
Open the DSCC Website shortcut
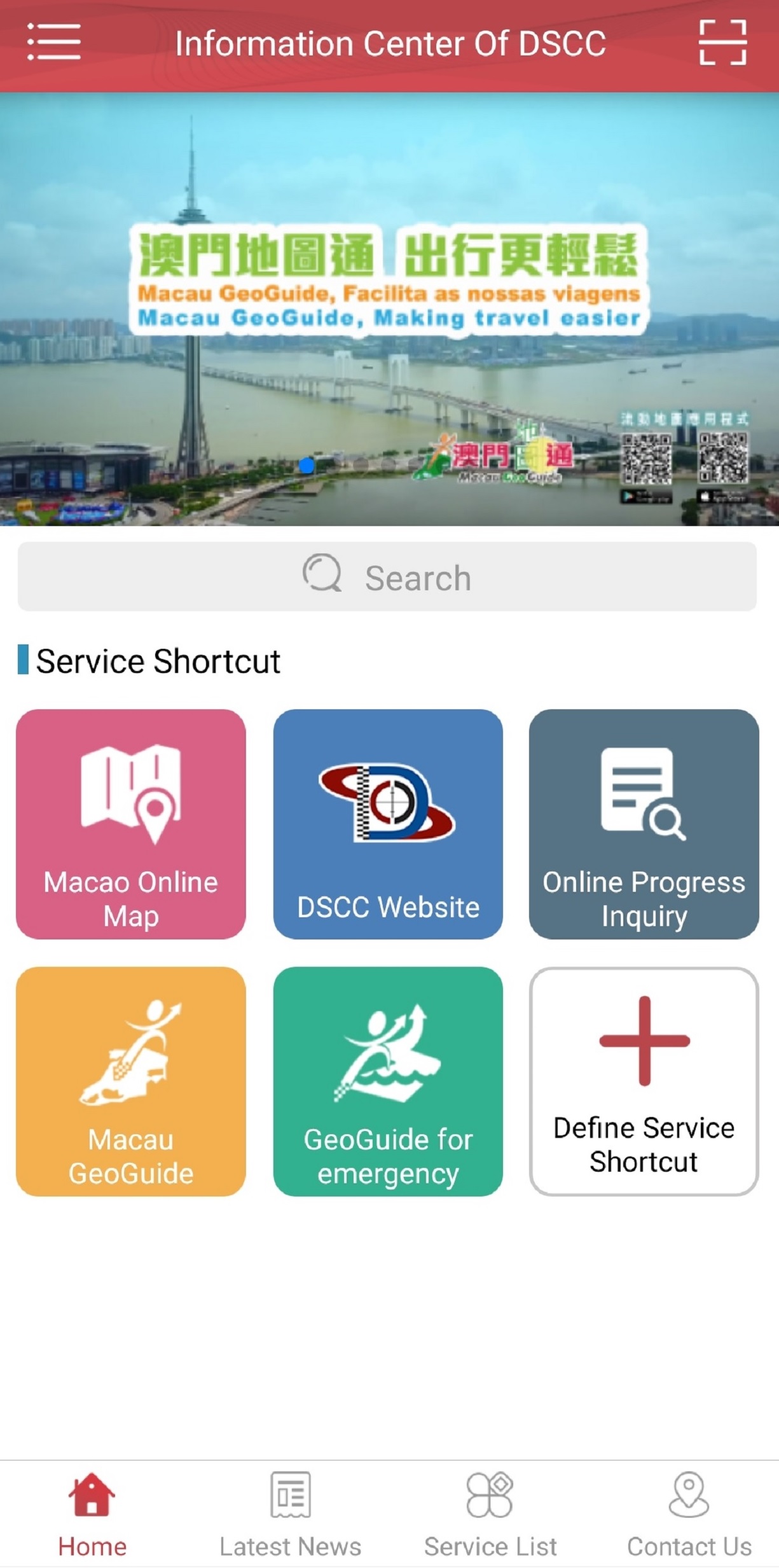(388, 824)
